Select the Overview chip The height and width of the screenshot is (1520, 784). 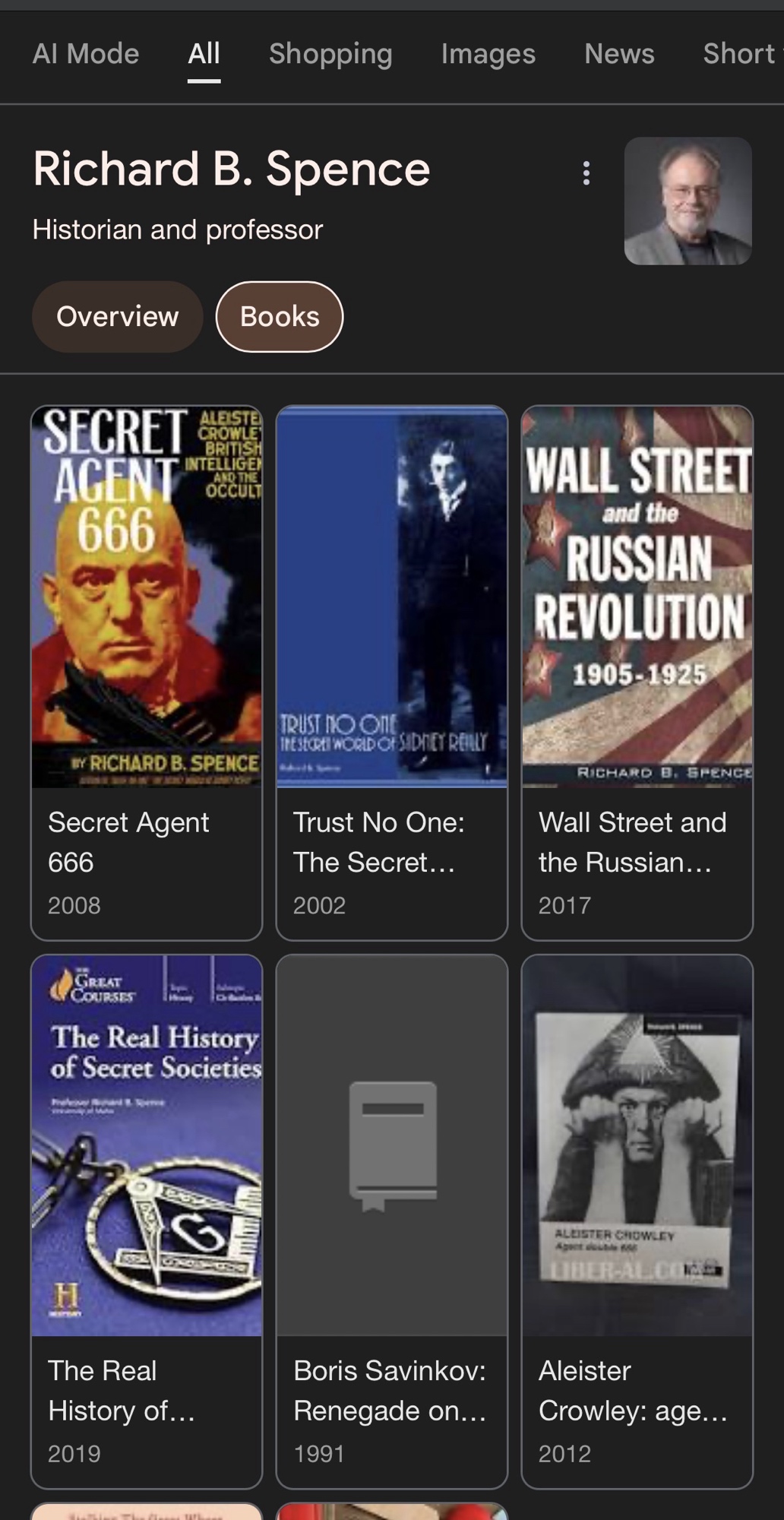(118, 316)
